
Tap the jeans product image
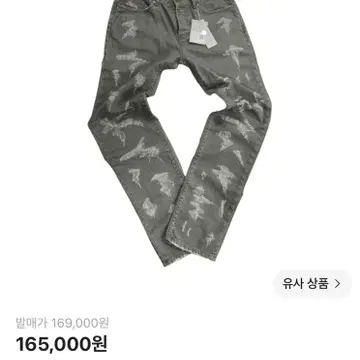point(179,133)
